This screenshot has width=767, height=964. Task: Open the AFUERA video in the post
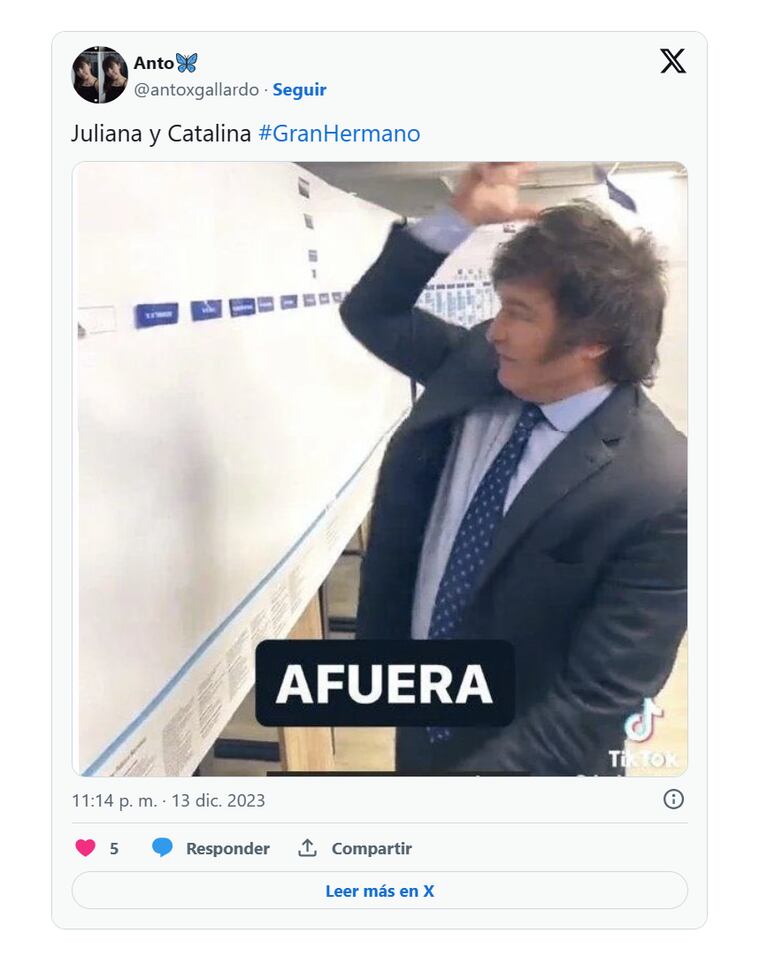click(x=380, y=468)
